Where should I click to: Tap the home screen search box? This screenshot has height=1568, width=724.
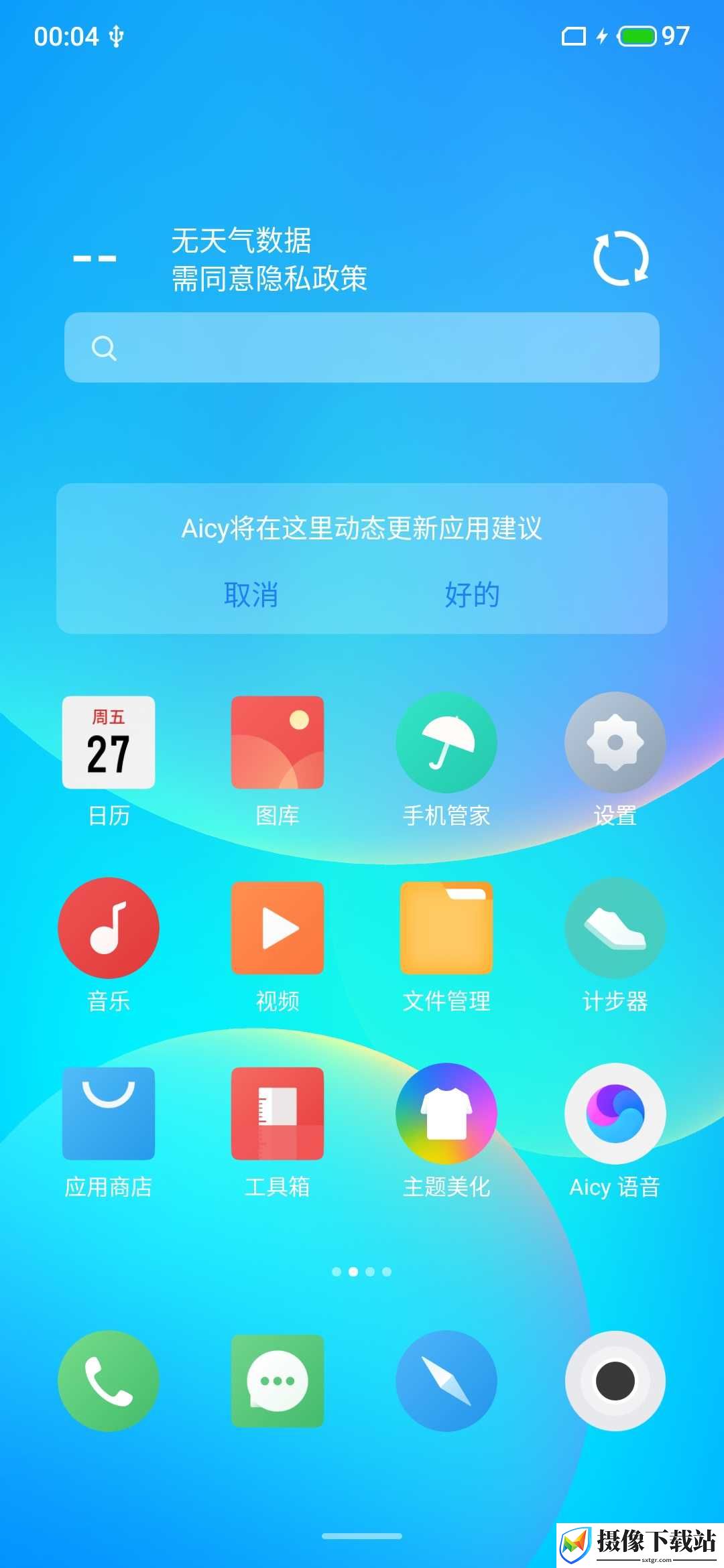(362, 348)
